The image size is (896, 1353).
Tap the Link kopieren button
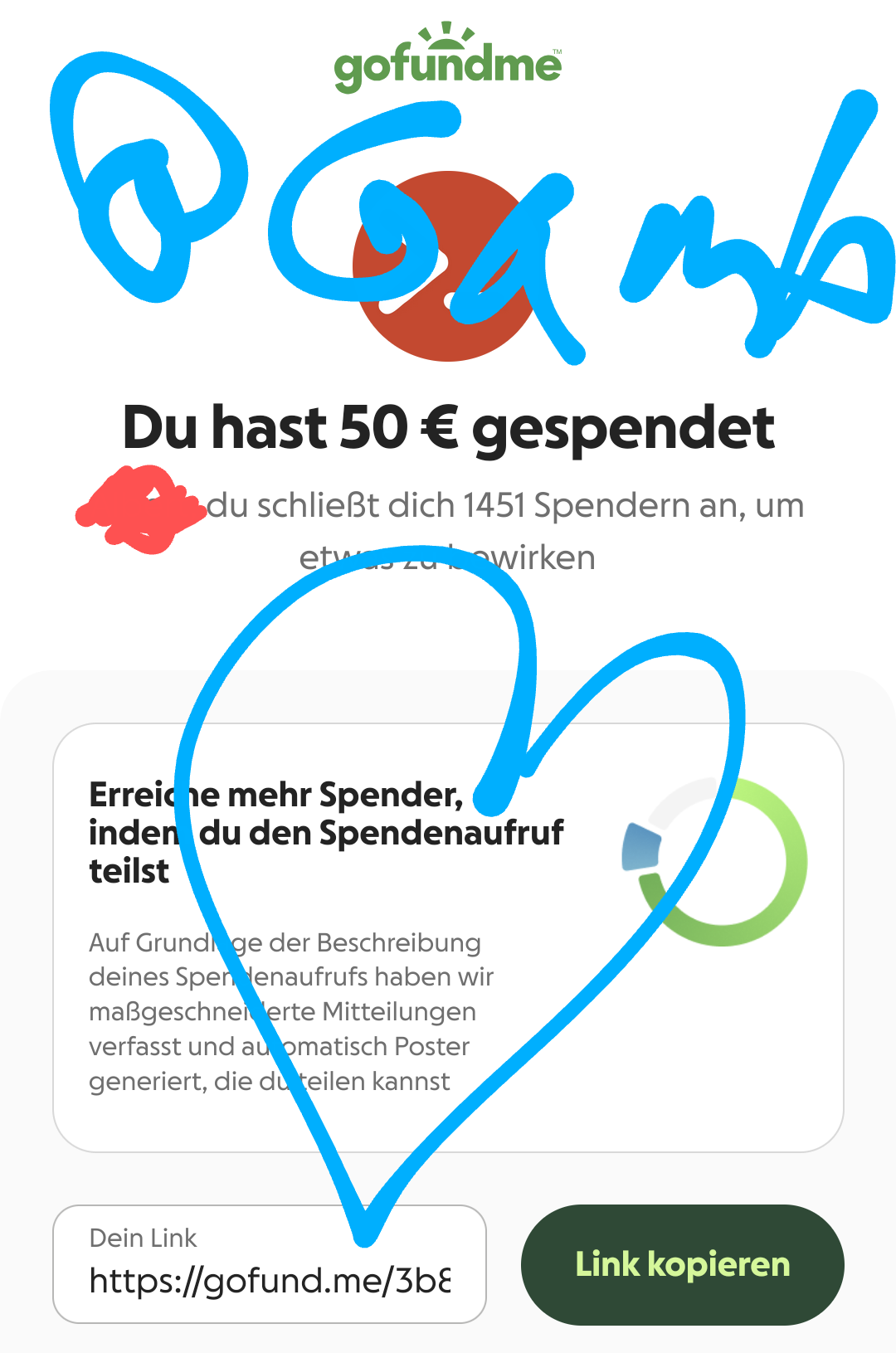(682, 1264)
